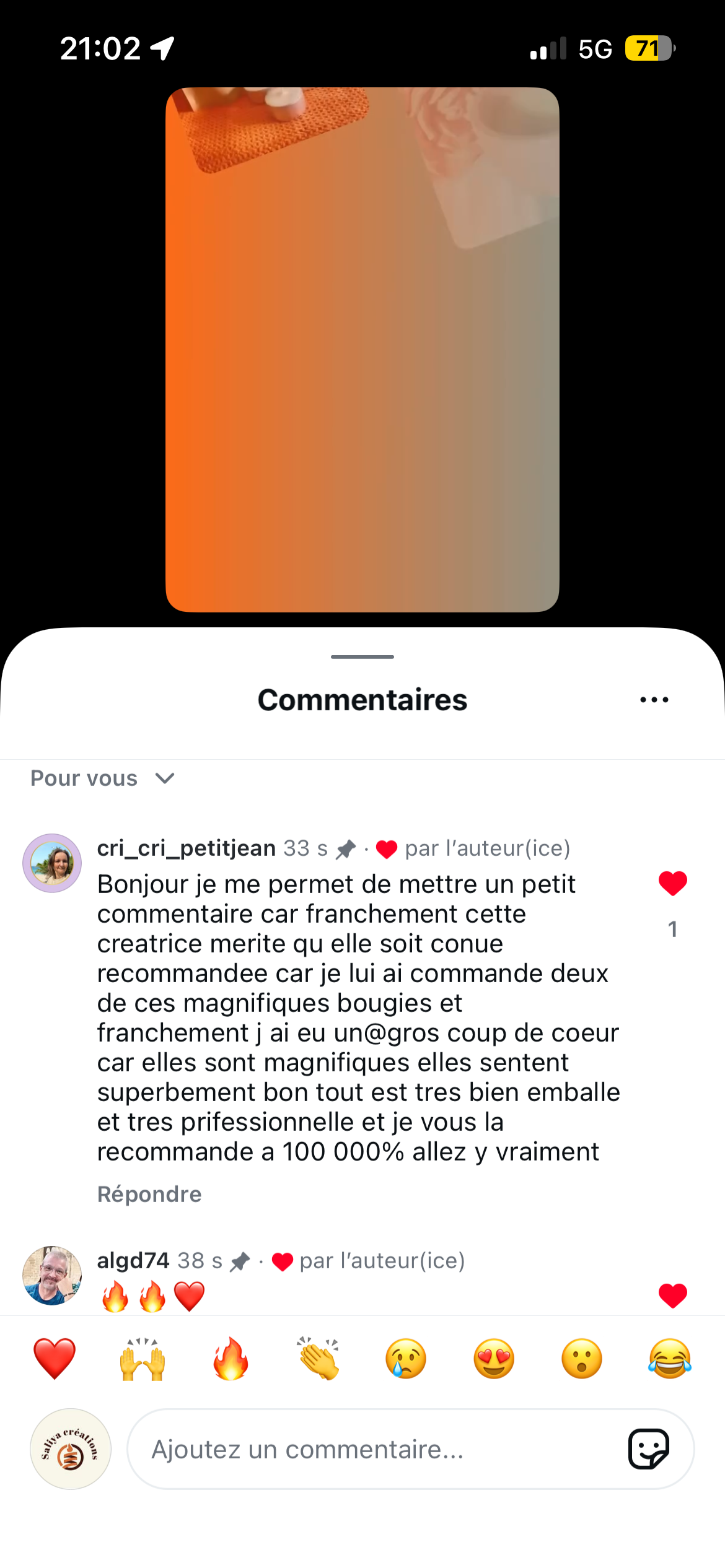
Task: Tap the cri_cri_petitjean username
Action: (186, 848)
